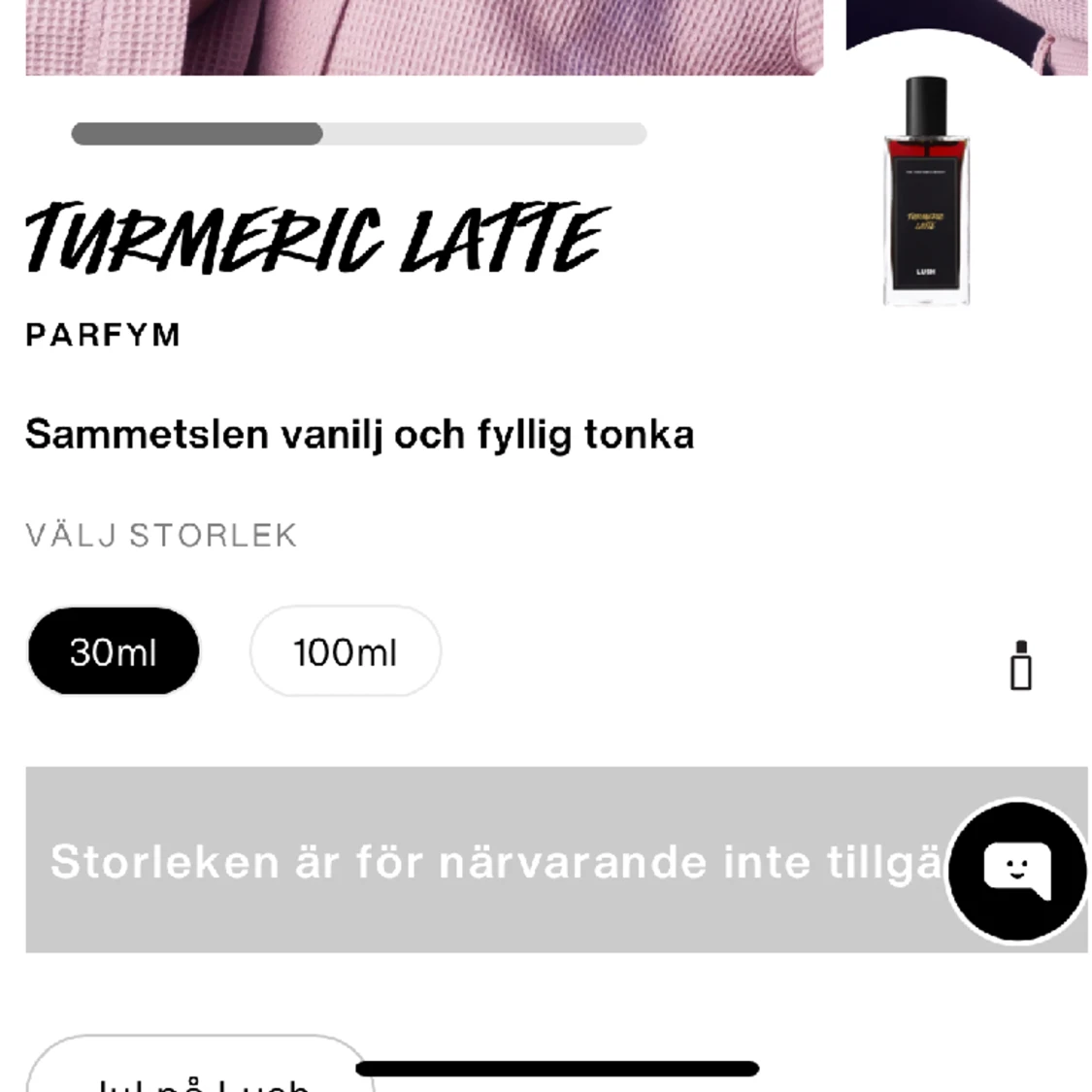Choose the 100ml size option

[346, 651]
